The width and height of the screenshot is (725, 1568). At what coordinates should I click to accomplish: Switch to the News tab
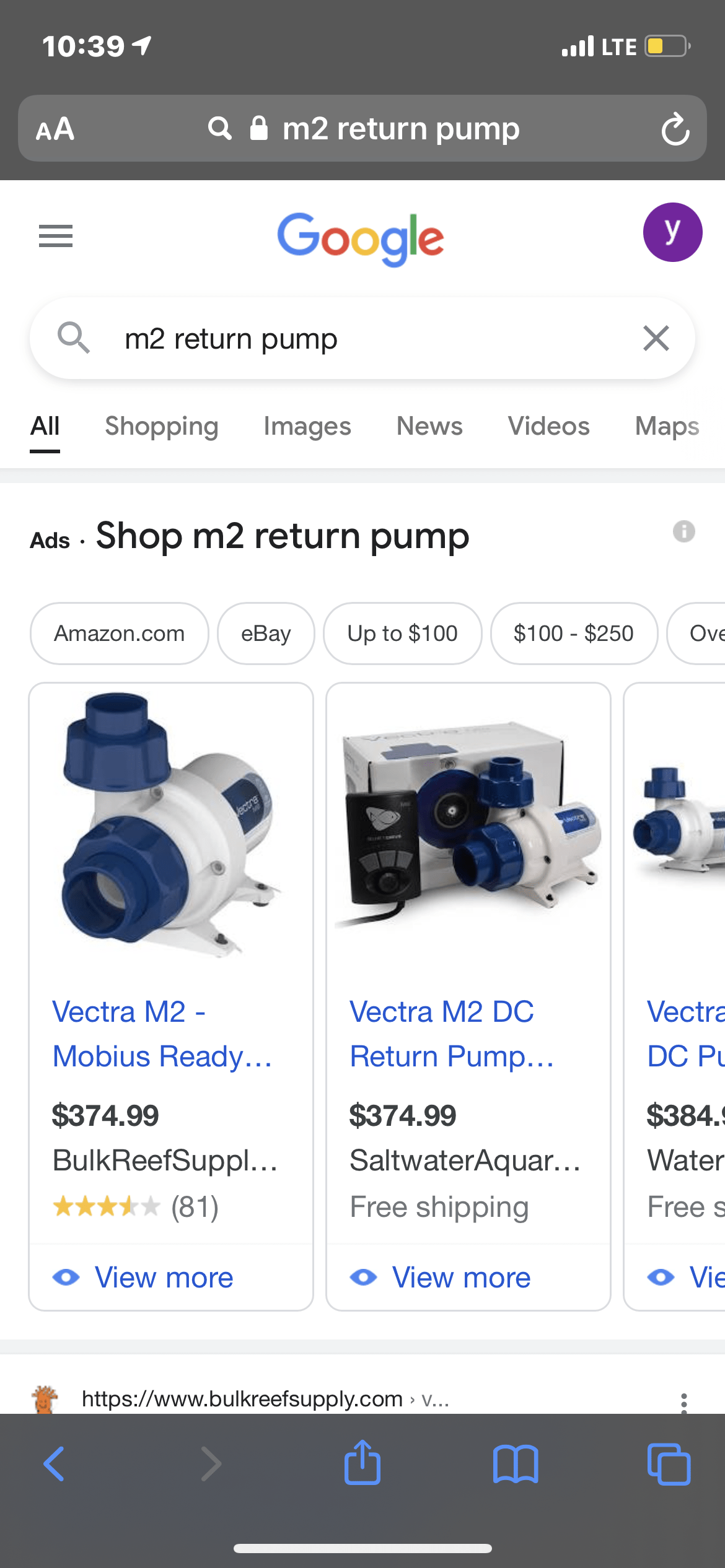(429, 426)
